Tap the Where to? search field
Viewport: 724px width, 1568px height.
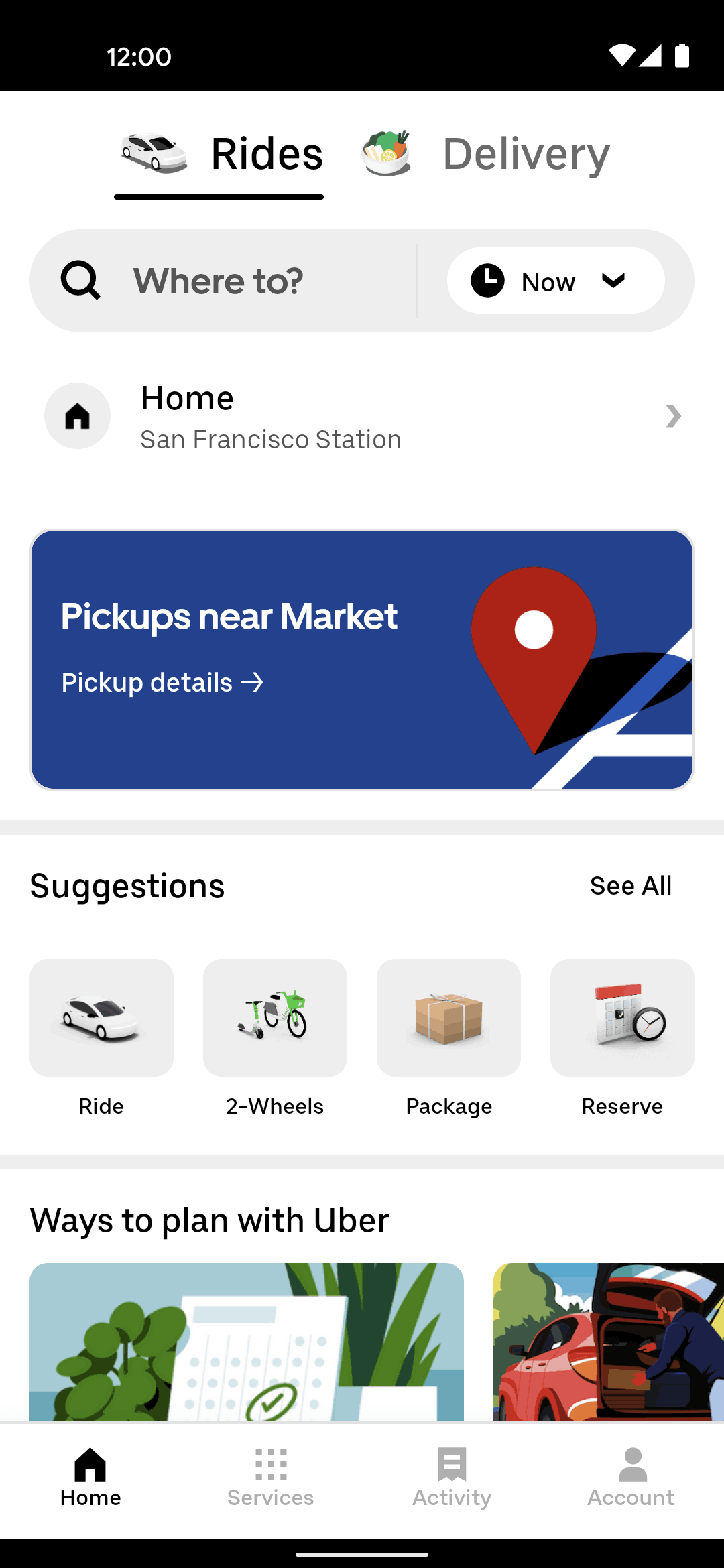click(221, 281)
